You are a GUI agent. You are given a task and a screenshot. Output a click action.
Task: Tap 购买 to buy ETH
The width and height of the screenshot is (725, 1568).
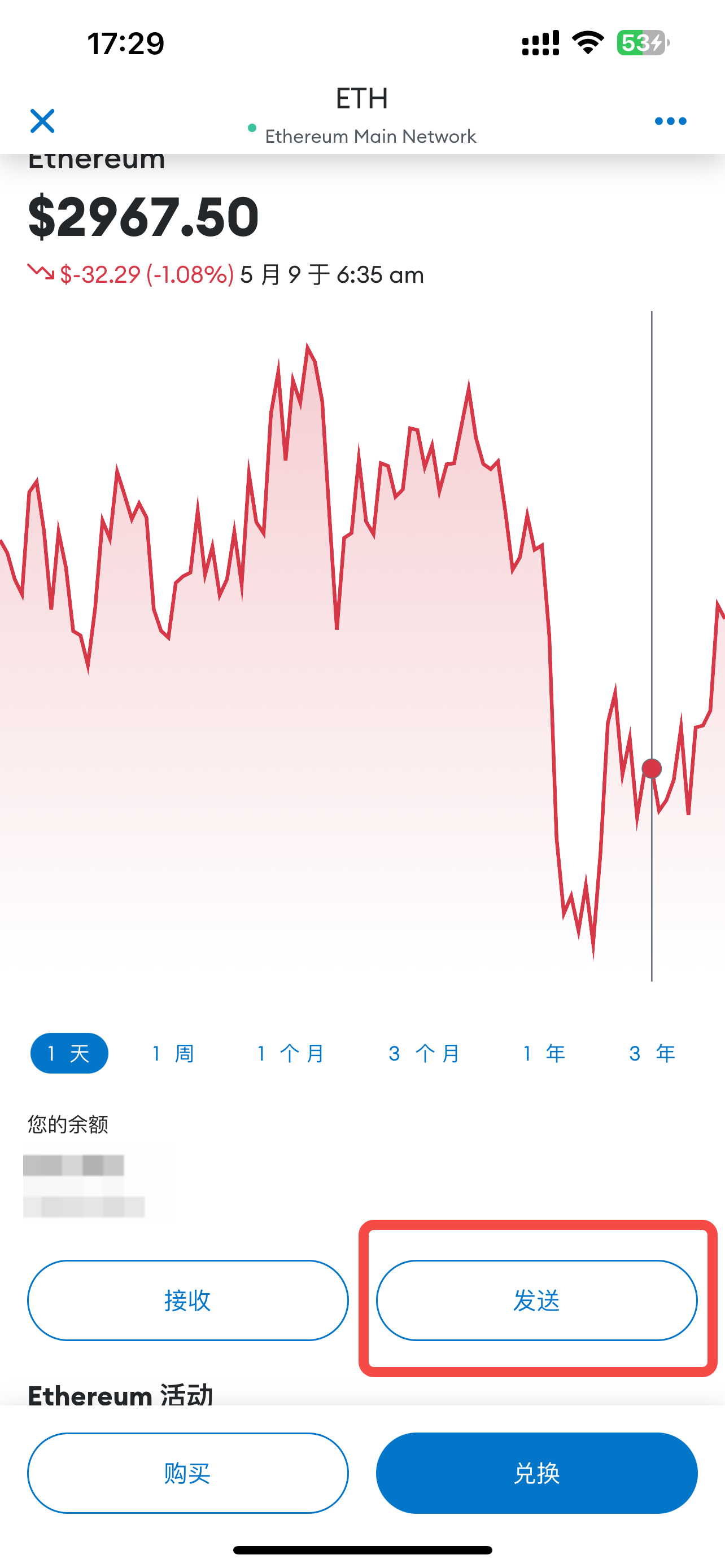tap(187, 1473)
